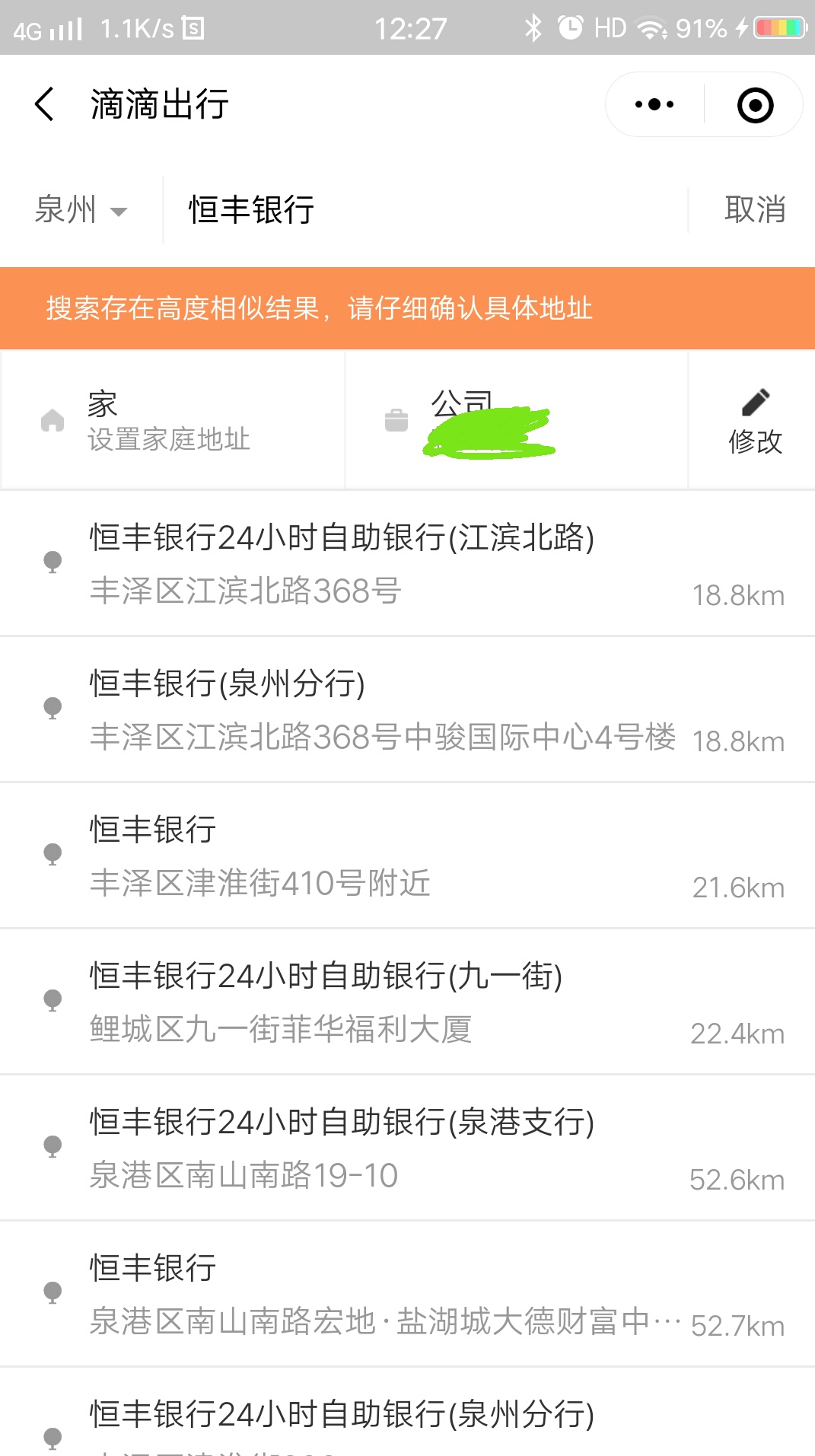Open the three-dot mini program menu
This screenshot has width=815, height=1456.
tap(654, 104)
